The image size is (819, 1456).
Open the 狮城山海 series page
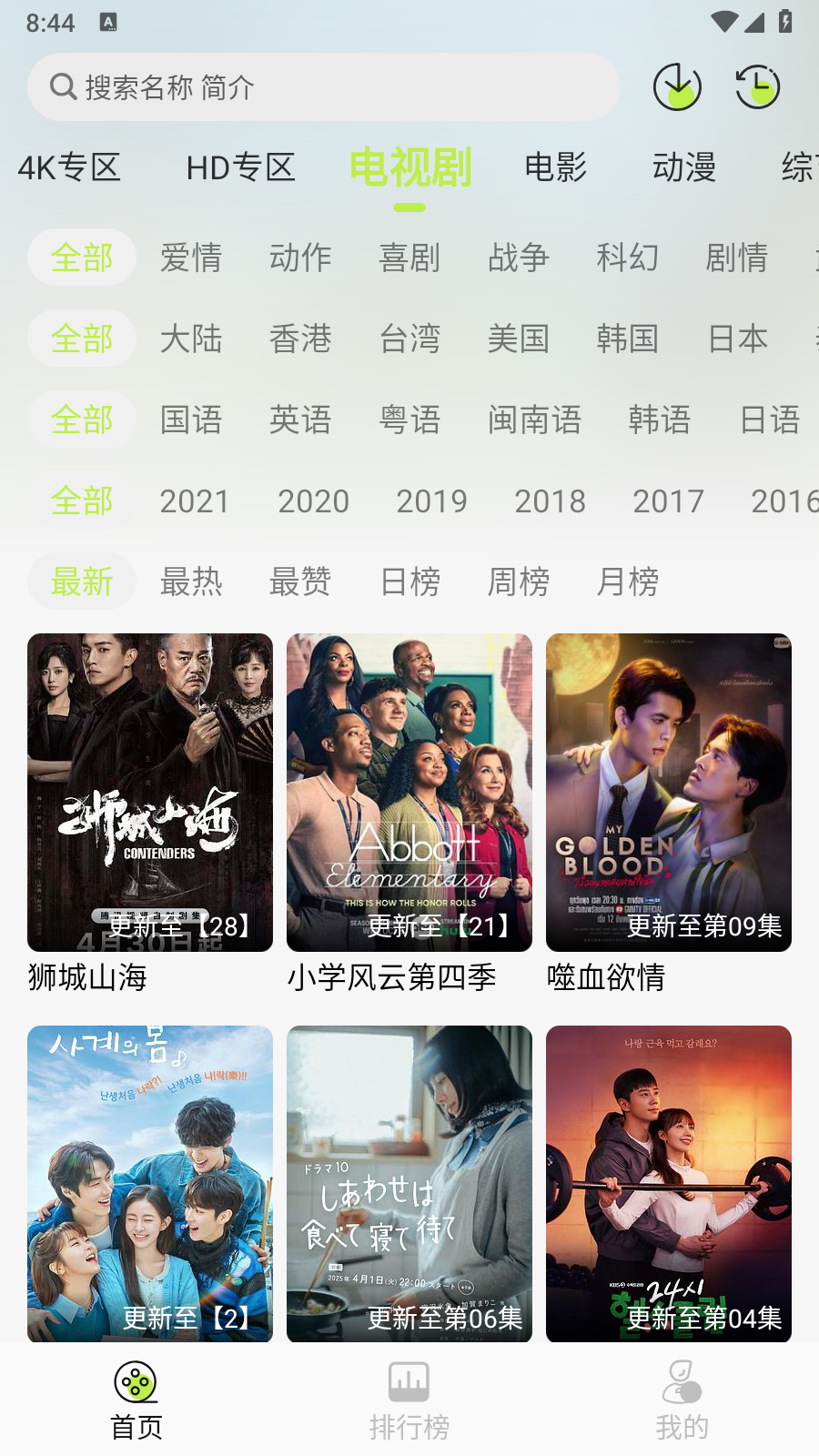(150, 792)
